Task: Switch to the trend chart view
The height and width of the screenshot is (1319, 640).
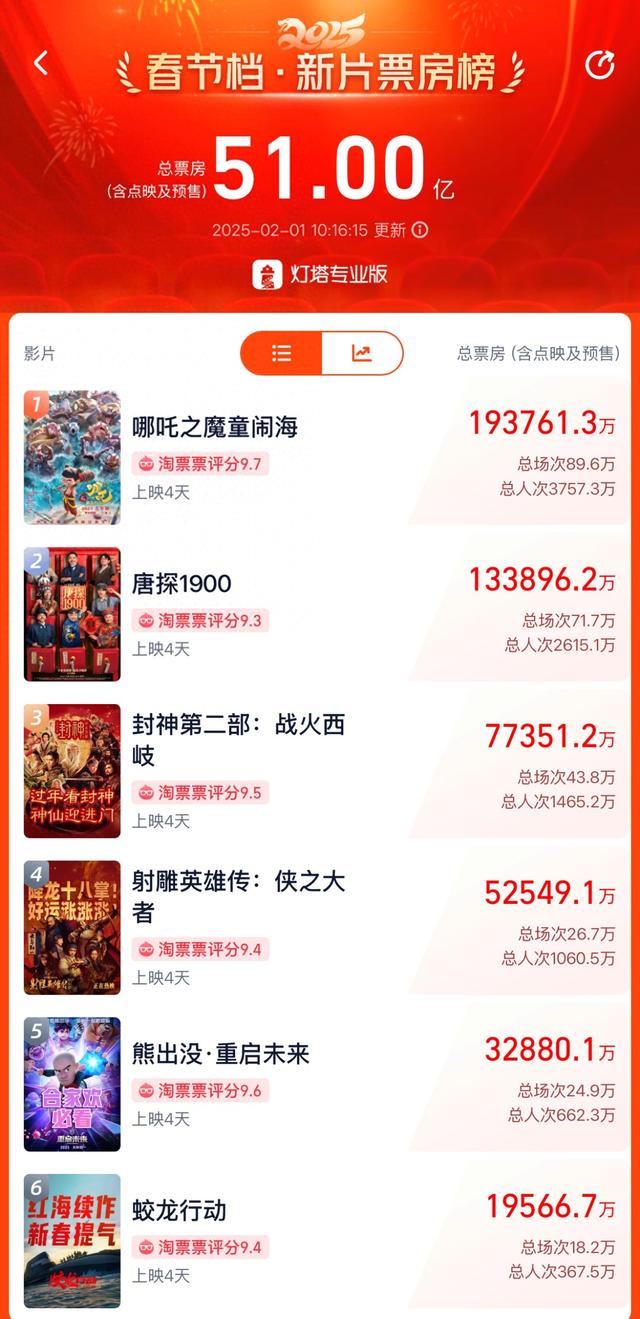Action: (361, 353)
